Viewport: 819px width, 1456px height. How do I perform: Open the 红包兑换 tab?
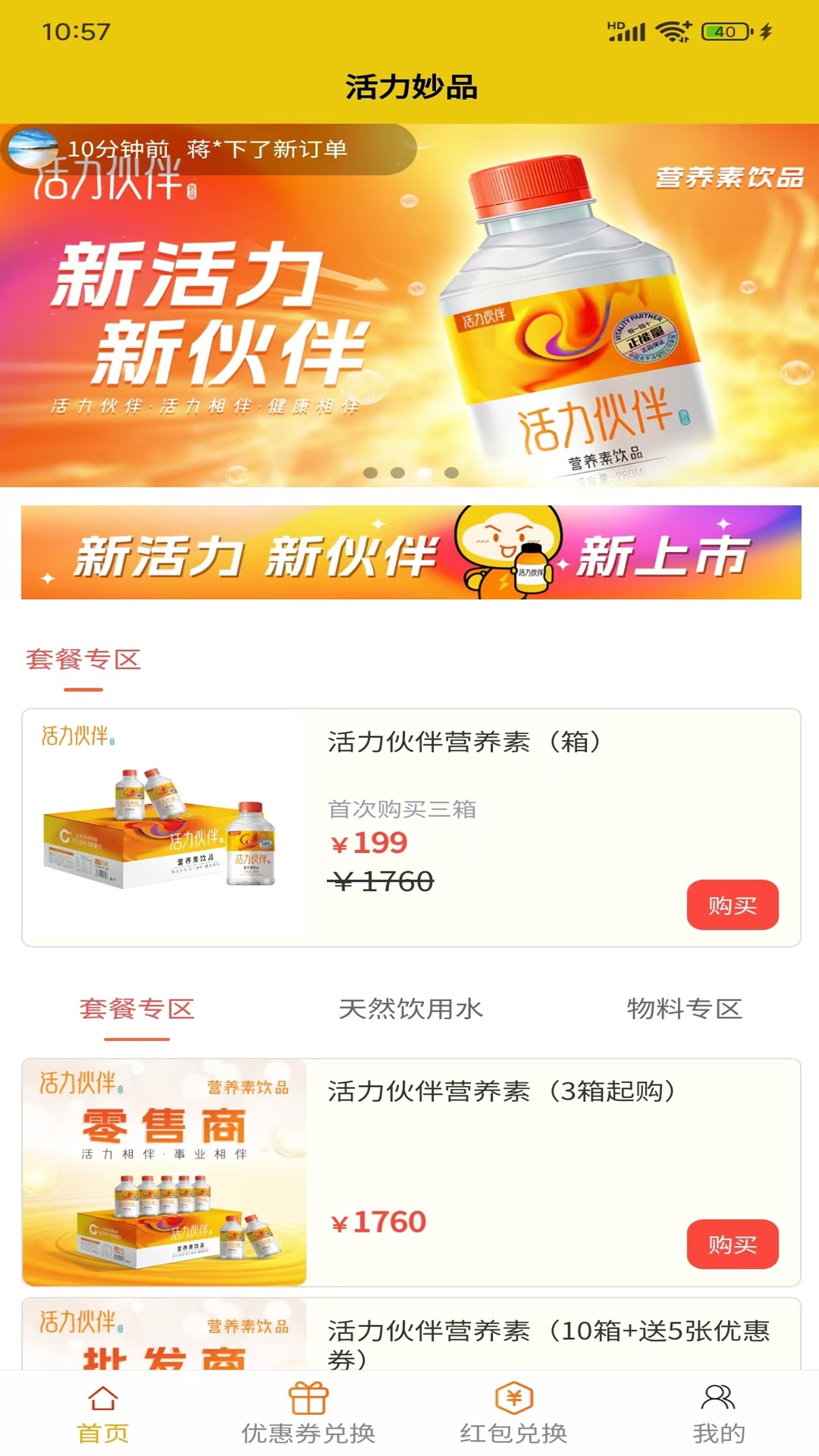pos(513,1414)
